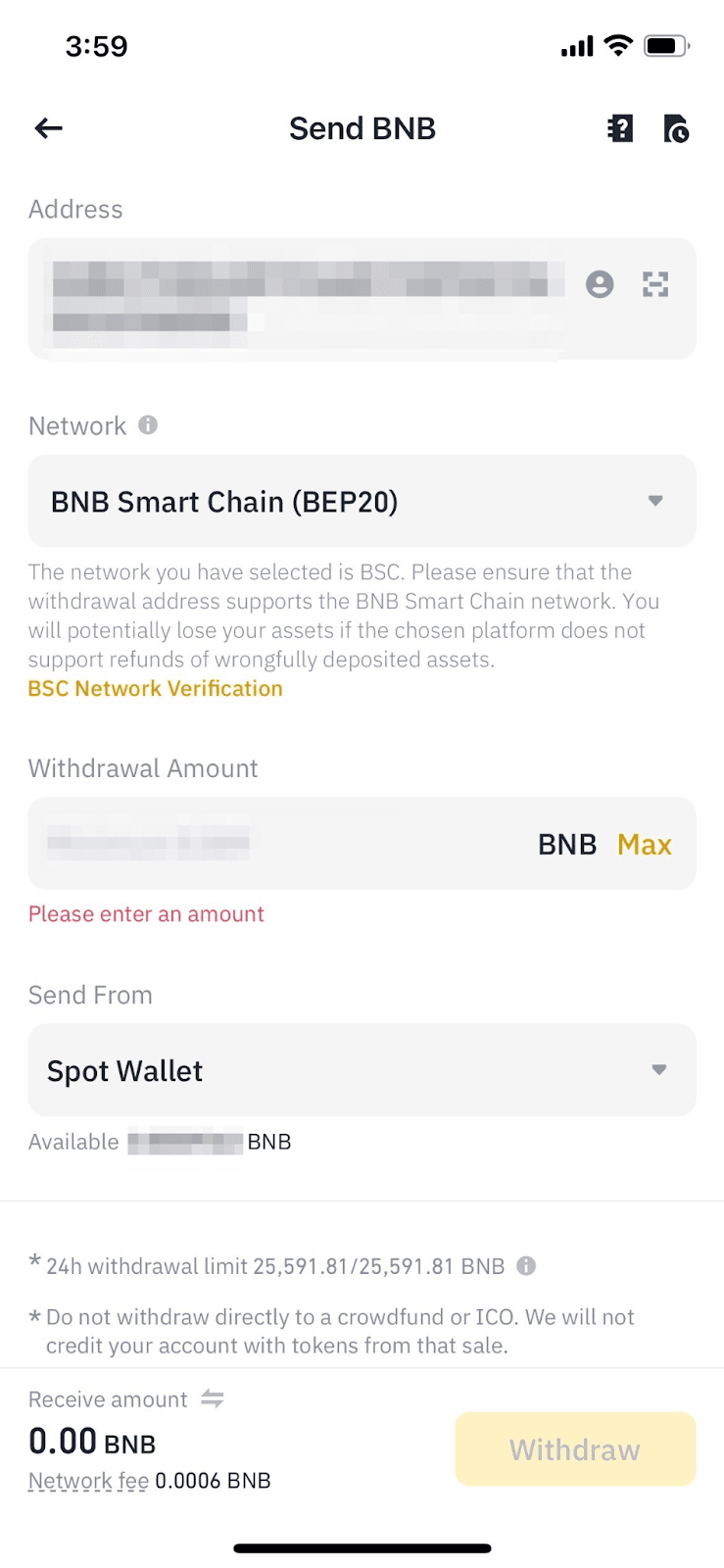This screenshot has width=724, height=1568.
Task: Expand the BNB Smart Chain network dropdown
Action: point(362,502)
